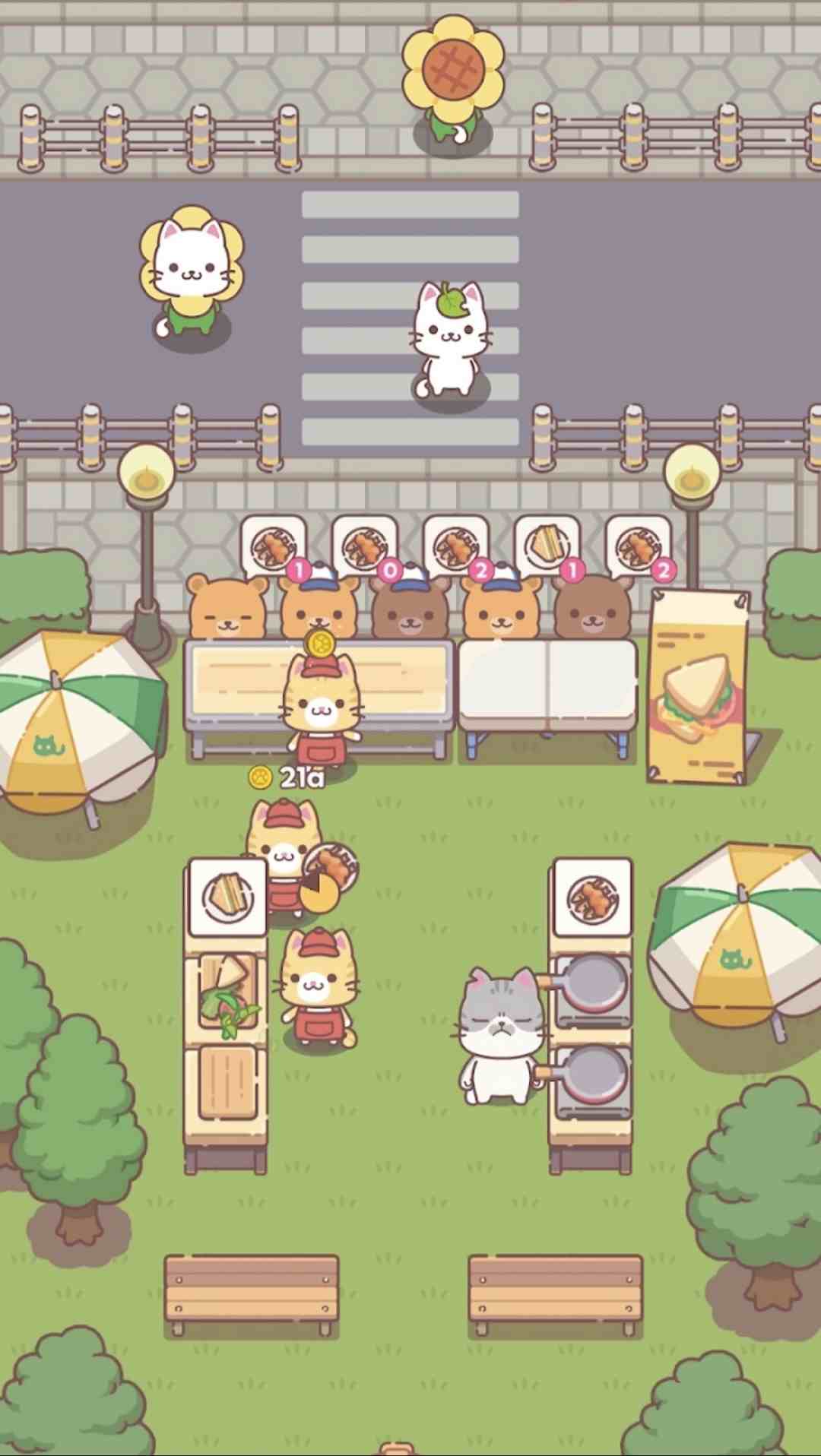Open the sandwich menu signboard
The width and height of the screenshot is (821, 1456).
(698, 688)
